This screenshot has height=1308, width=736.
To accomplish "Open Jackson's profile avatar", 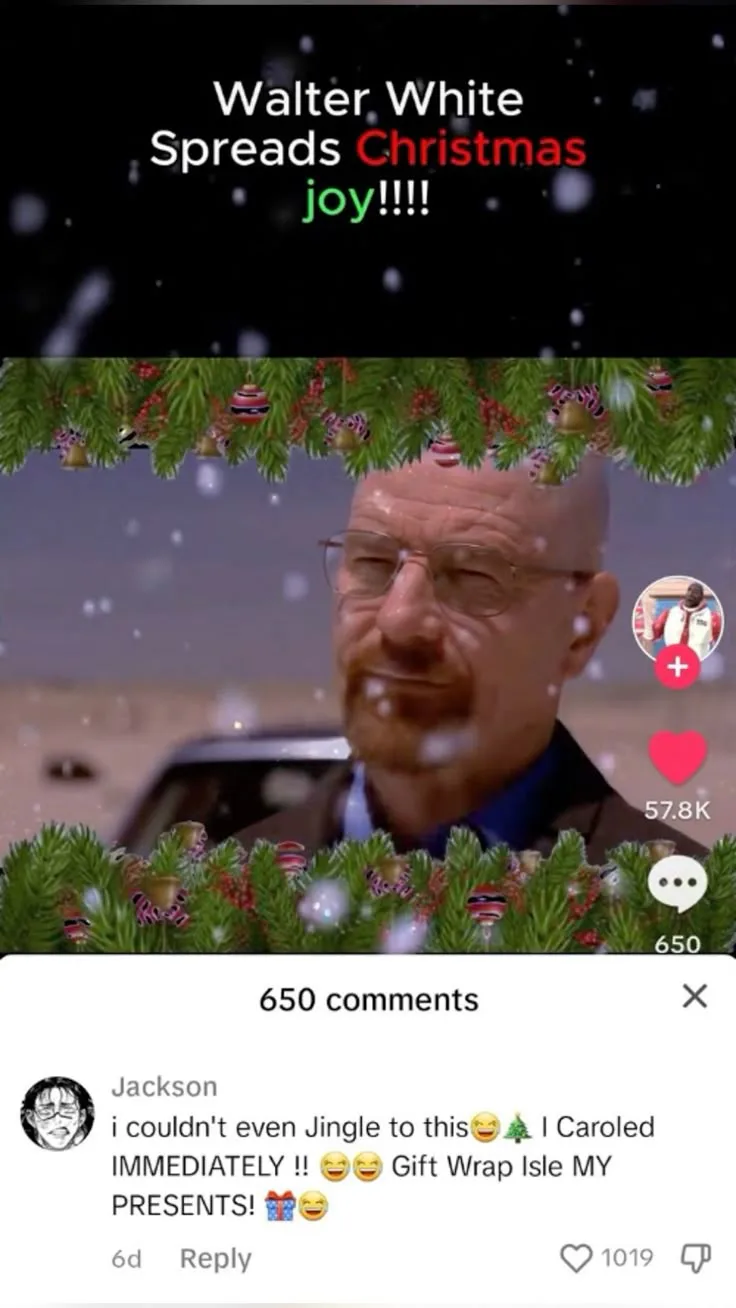I will coord(57,1113).
